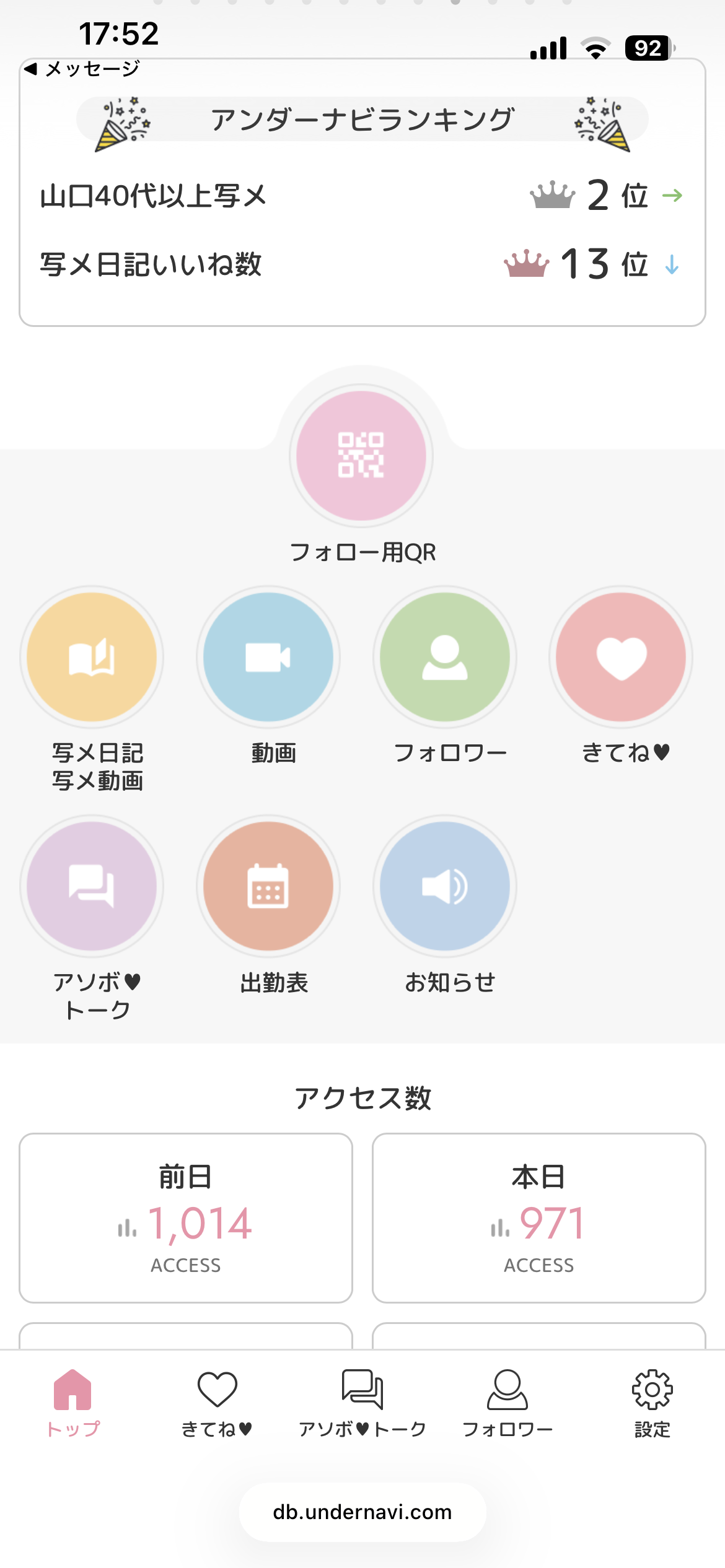Open the 動画 section
Viewport: 725px width, 1568px height.
268,657
